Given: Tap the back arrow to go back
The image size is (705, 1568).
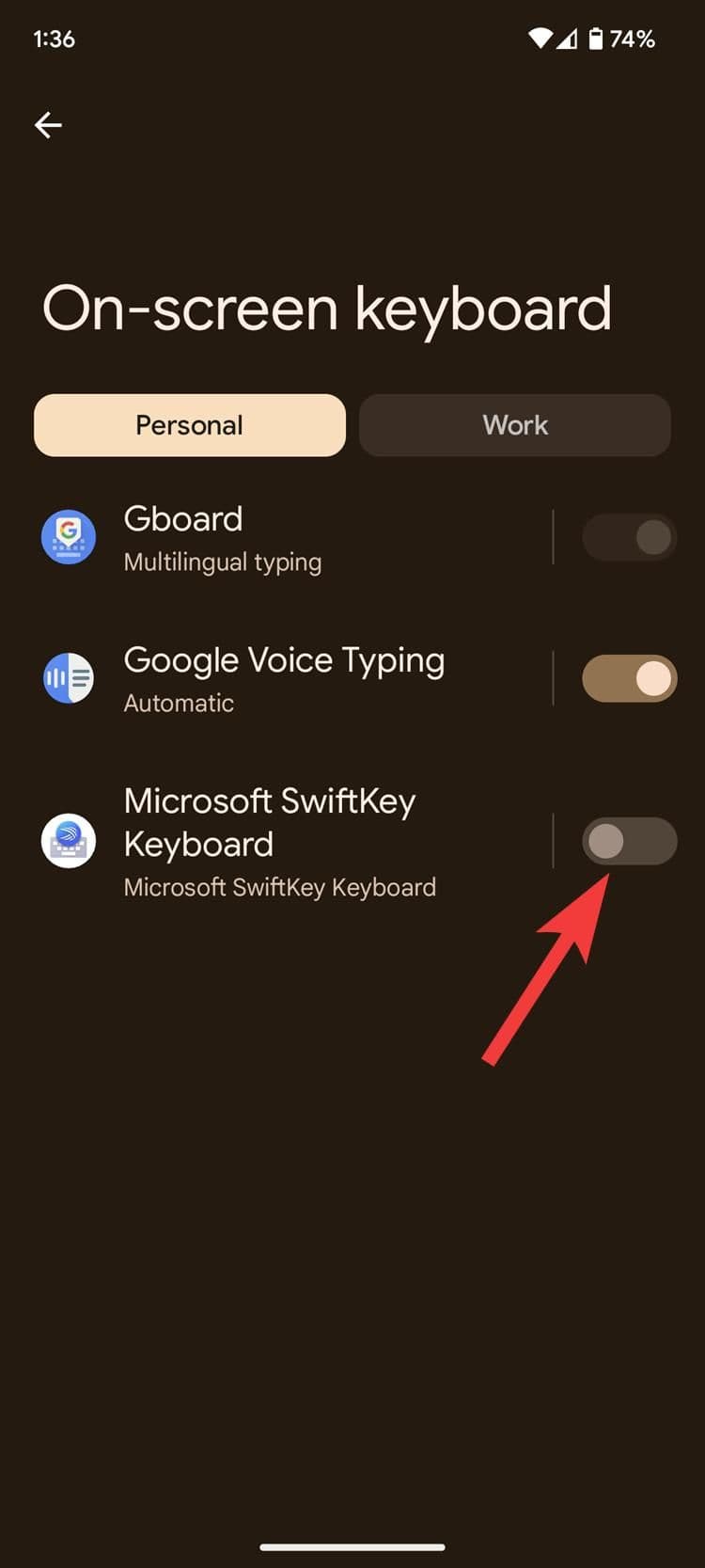Looking at the screenshot, I should pyautogui.click(x=47, y=124).
